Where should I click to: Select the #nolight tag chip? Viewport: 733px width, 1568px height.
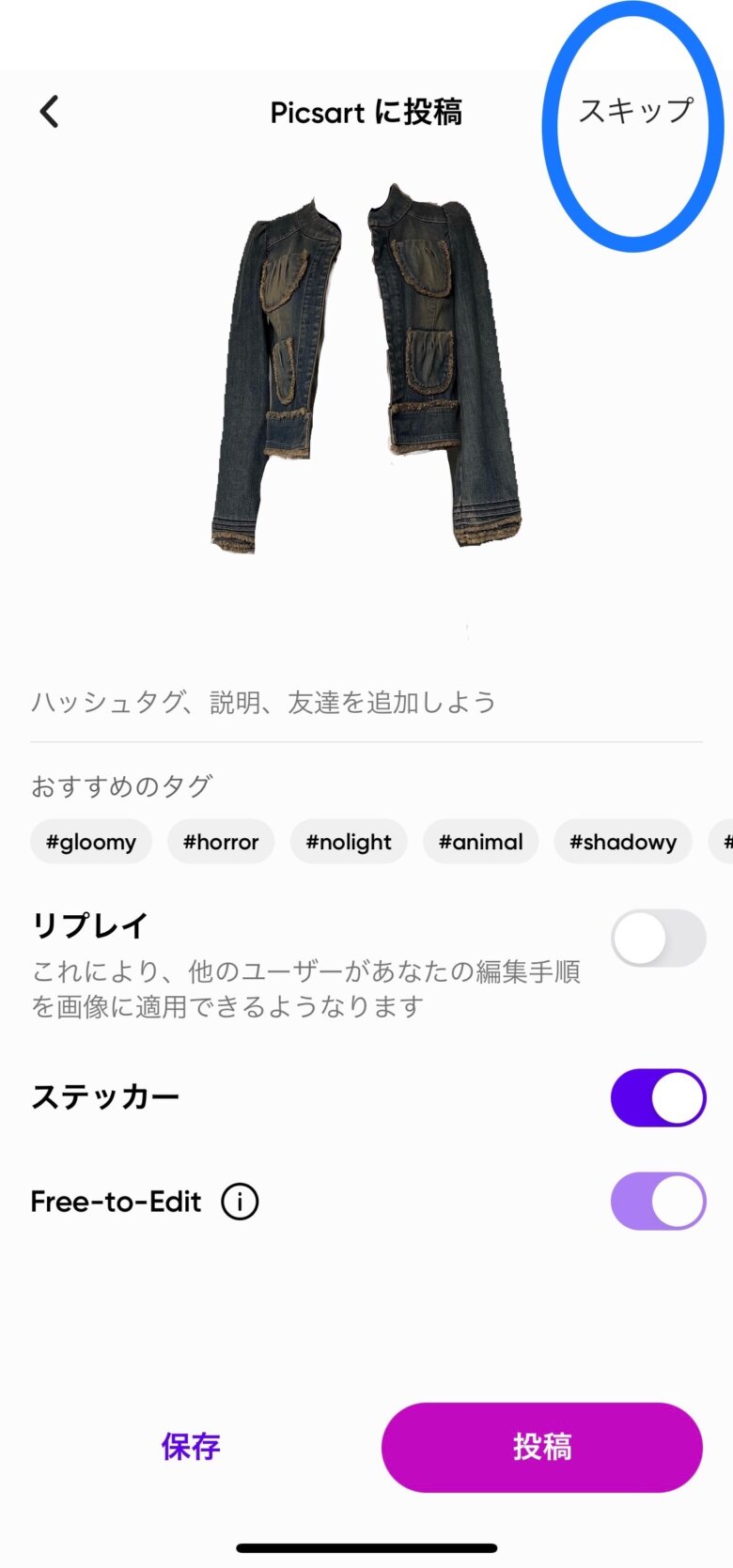coord(349,842)
